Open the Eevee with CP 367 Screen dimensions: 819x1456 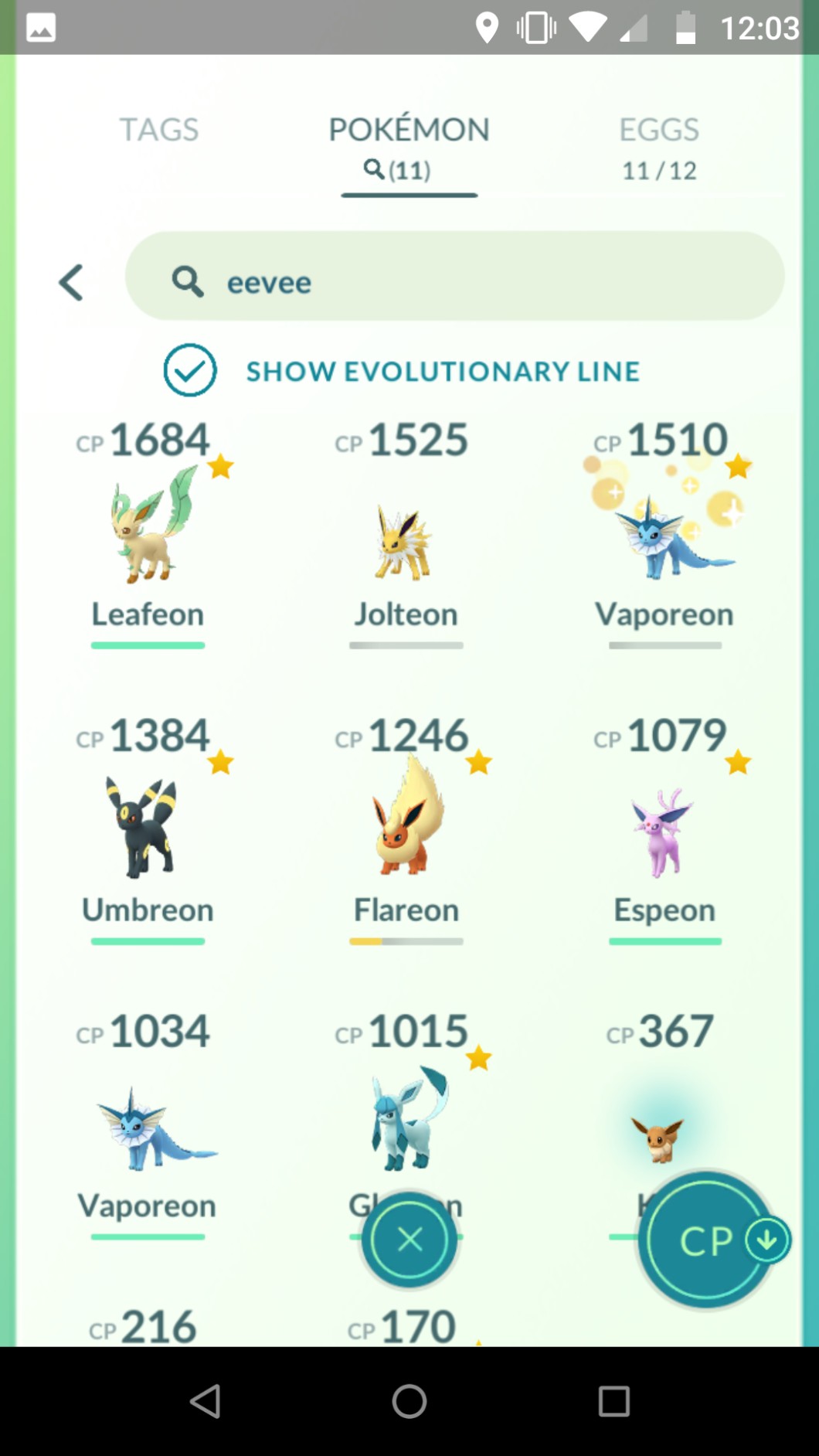coord(659,1105)
